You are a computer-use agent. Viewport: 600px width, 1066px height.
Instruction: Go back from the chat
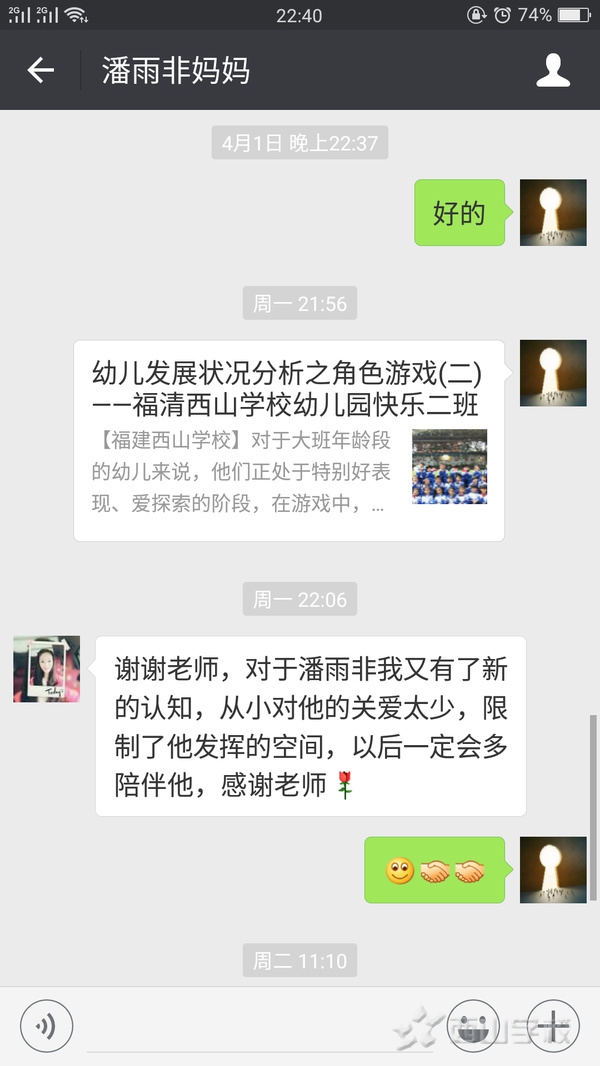click(x=40, y=70)
